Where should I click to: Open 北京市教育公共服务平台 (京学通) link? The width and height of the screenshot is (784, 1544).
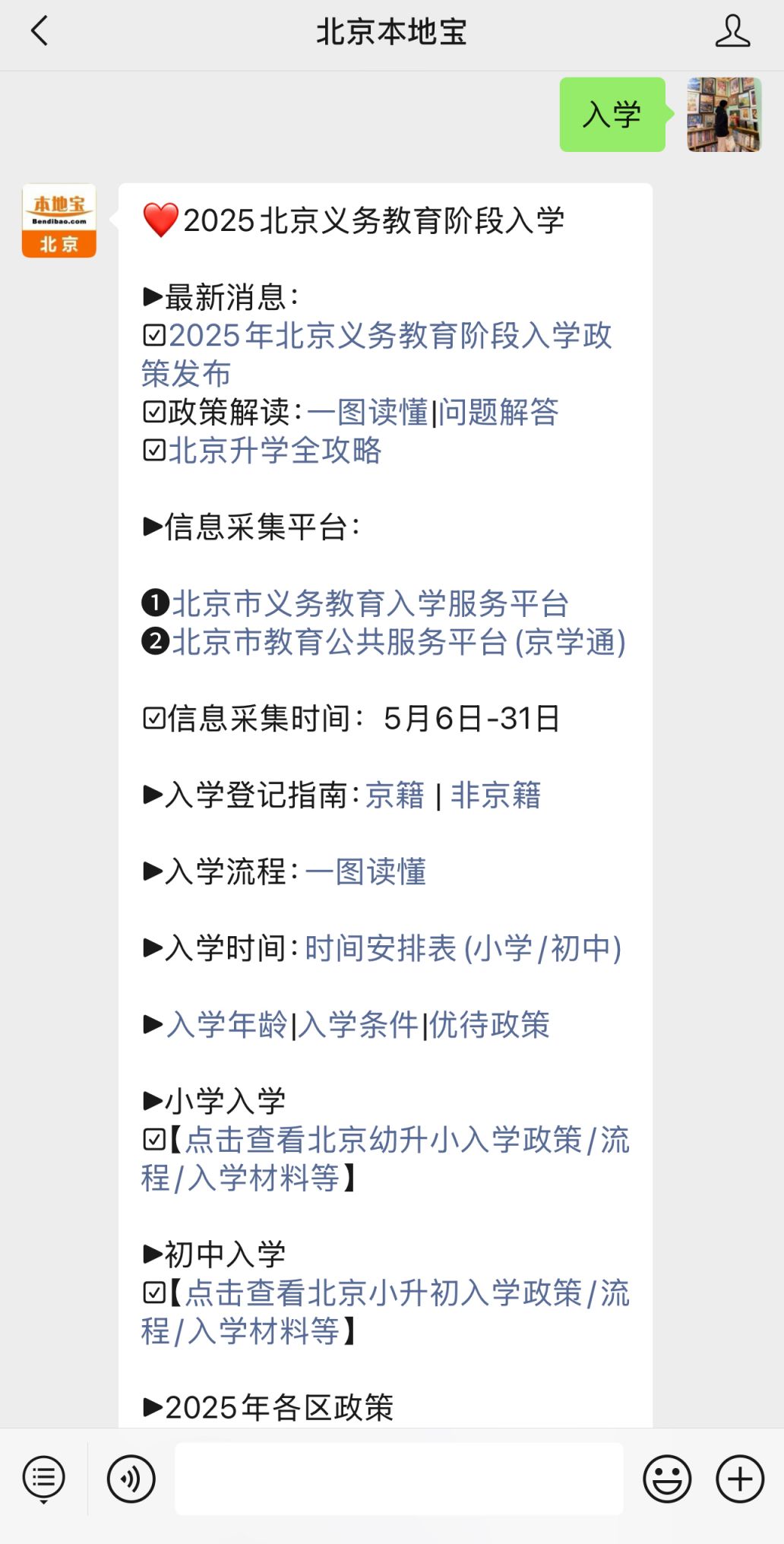399,642
